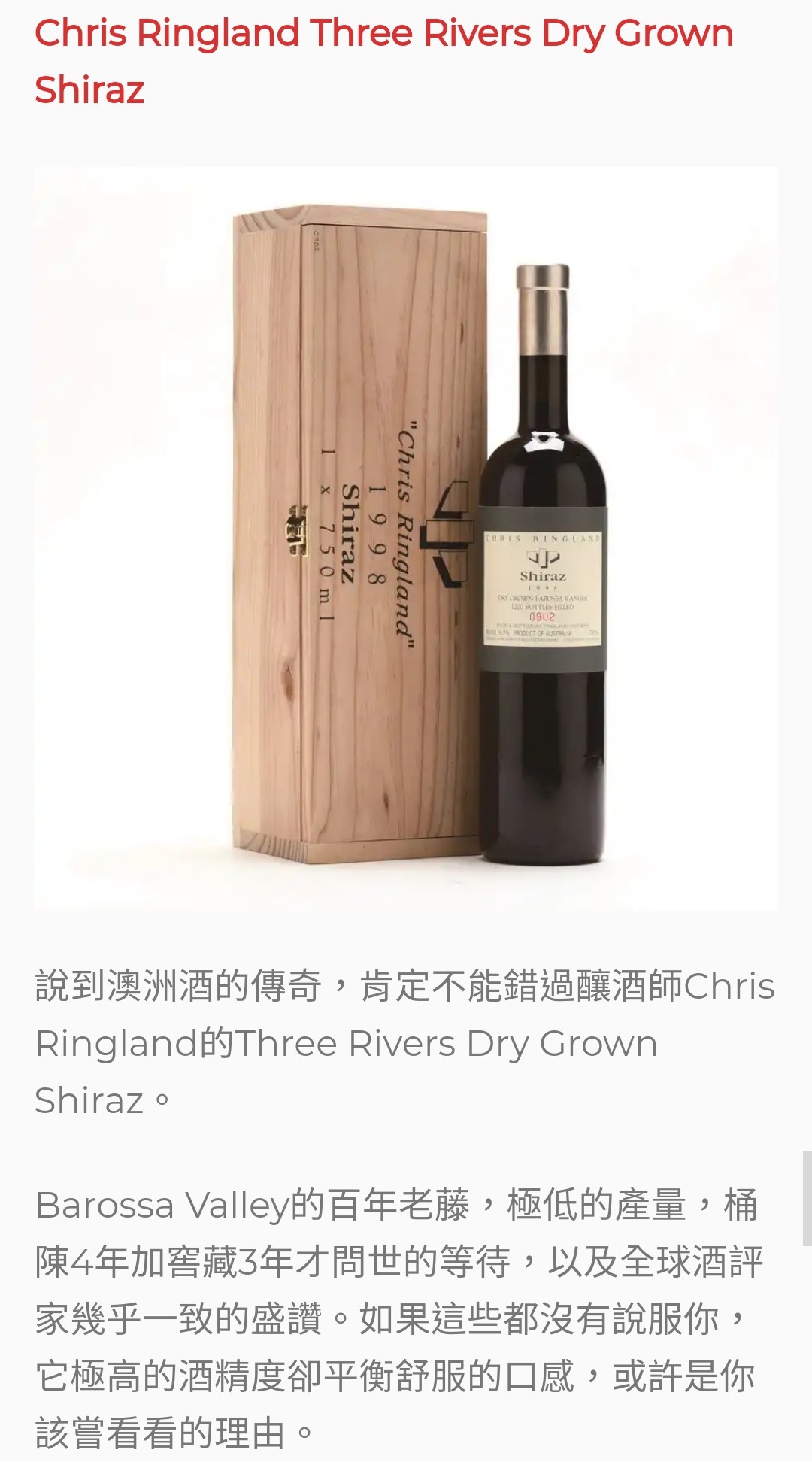Image resolution: width=812 pixels, height=1462 pixels.
Task: Open the Chris Ringland Shiraz bottle image
Action: coord(406,538)
